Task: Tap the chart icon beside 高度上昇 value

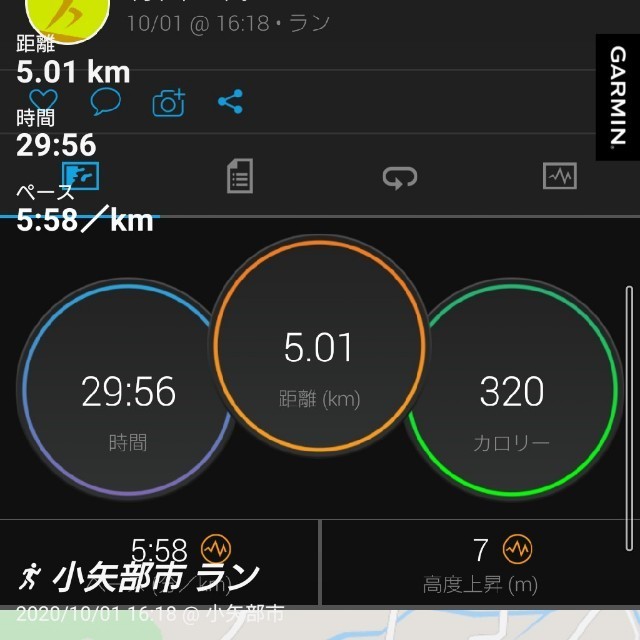Action: [x=517, y=549]
